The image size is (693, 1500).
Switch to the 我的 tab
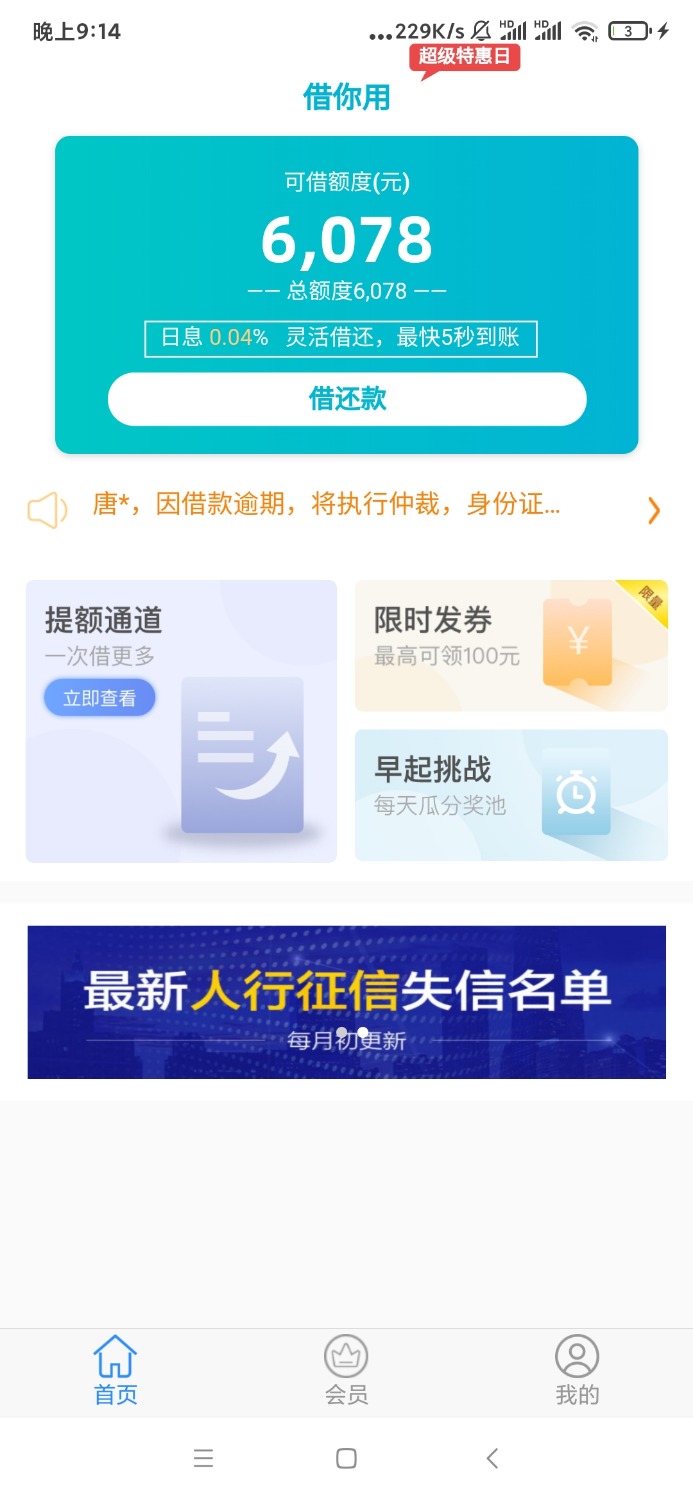tap(577, 1371)
